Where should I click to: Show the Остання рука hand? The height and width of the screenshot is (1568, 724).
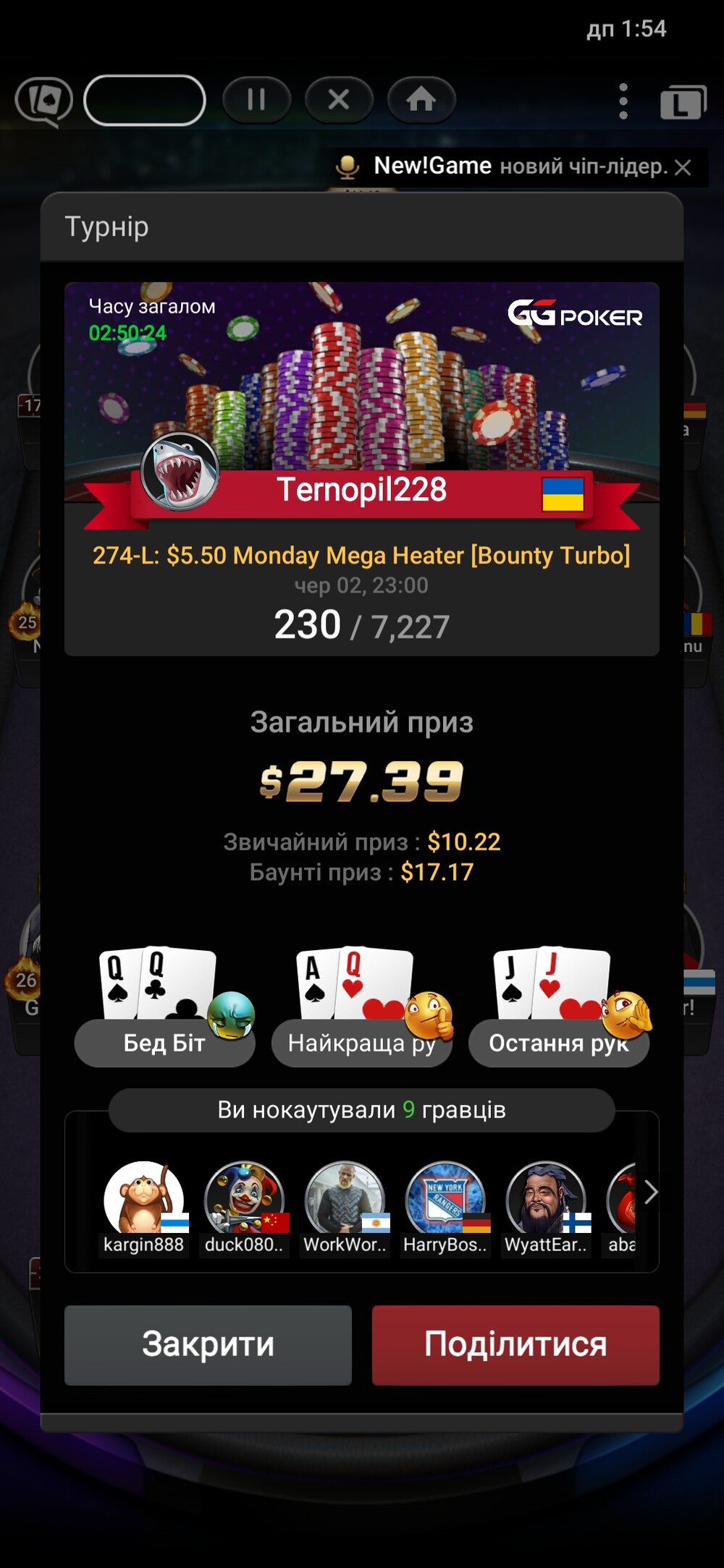click(x=559, y=1043)
